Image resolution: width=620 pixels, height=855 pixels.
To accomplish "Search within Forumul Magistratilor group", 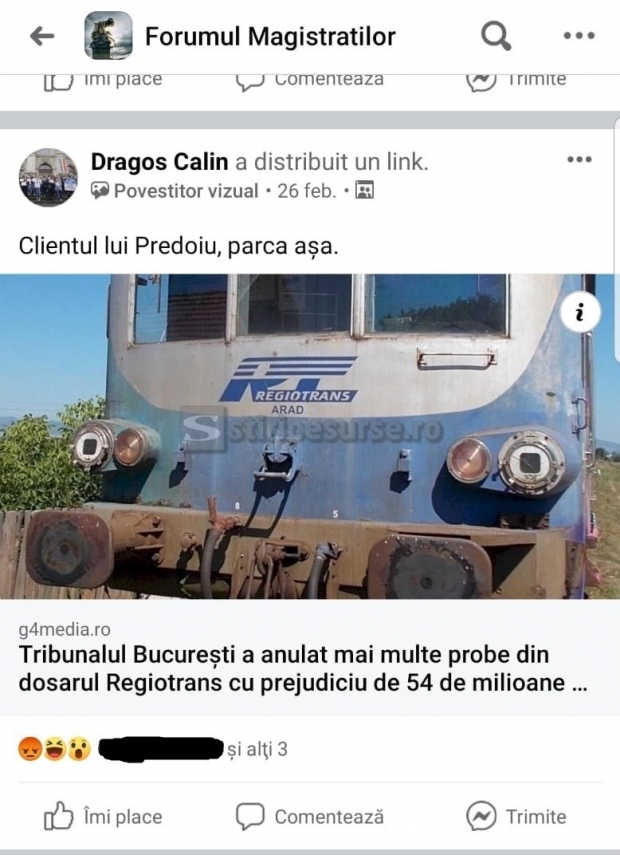I will coord(496,37).
